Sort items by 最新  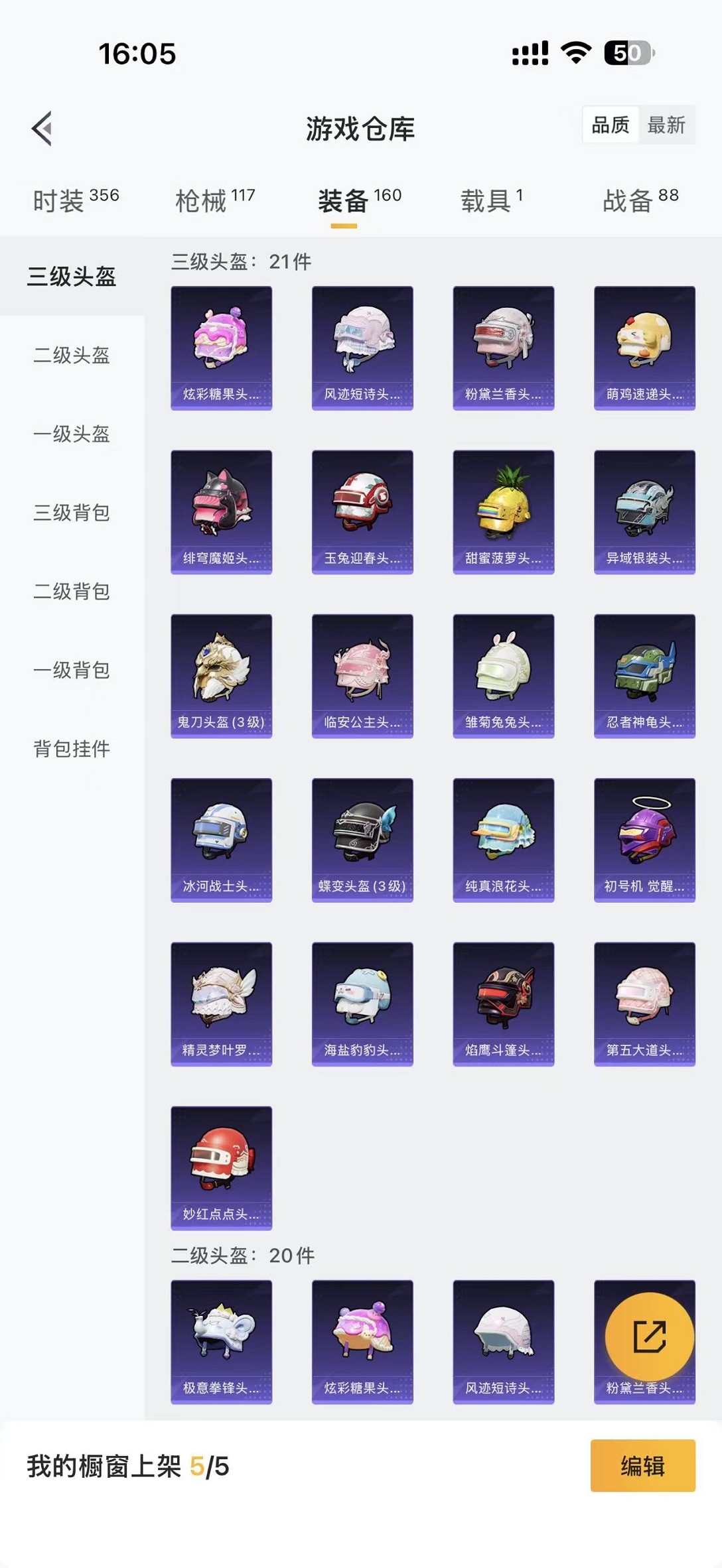pyautogui.click(x=666, y=125)
